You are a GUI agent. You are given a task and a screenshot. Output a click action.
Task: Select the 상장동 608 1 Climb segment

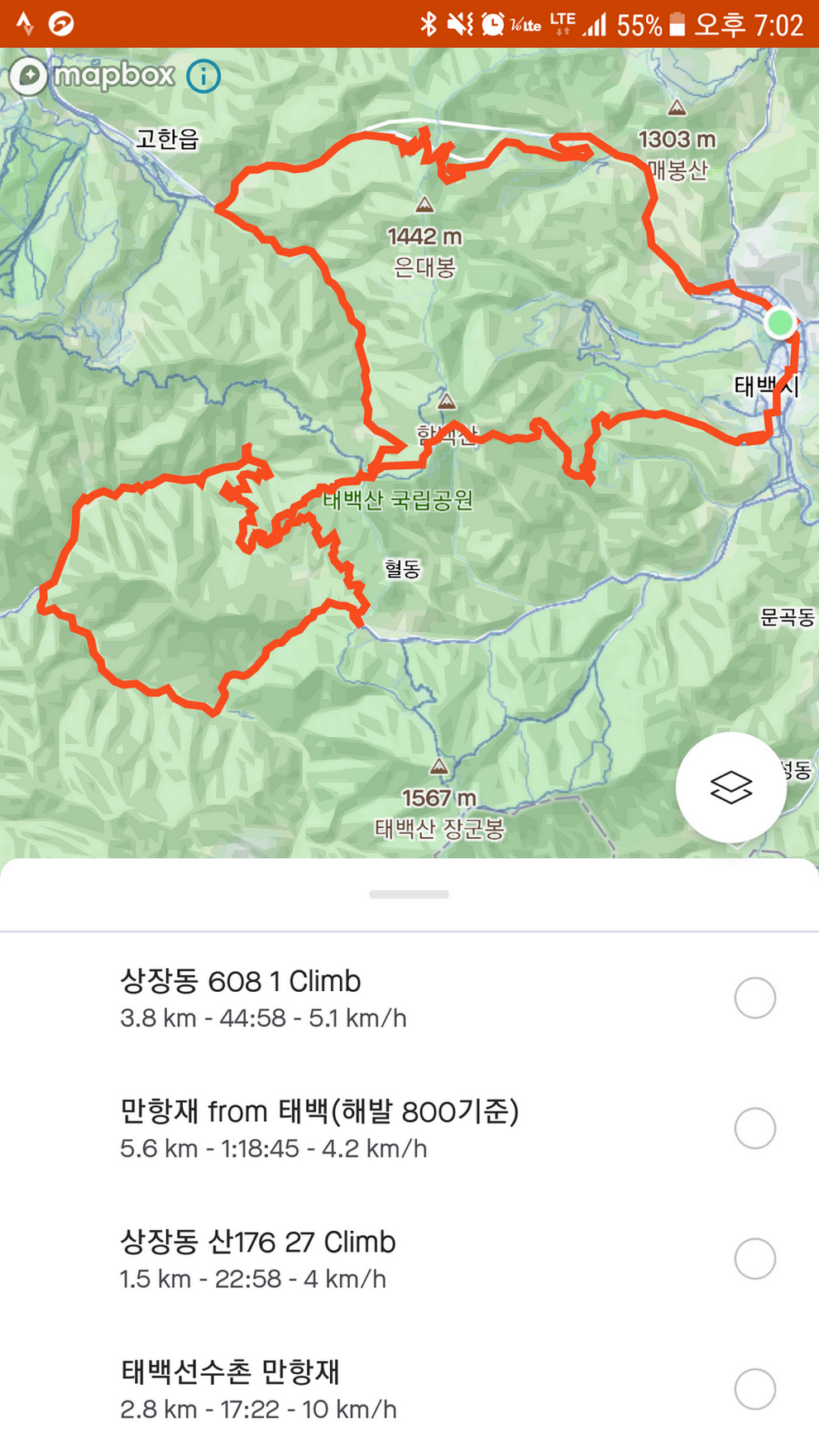754,998
